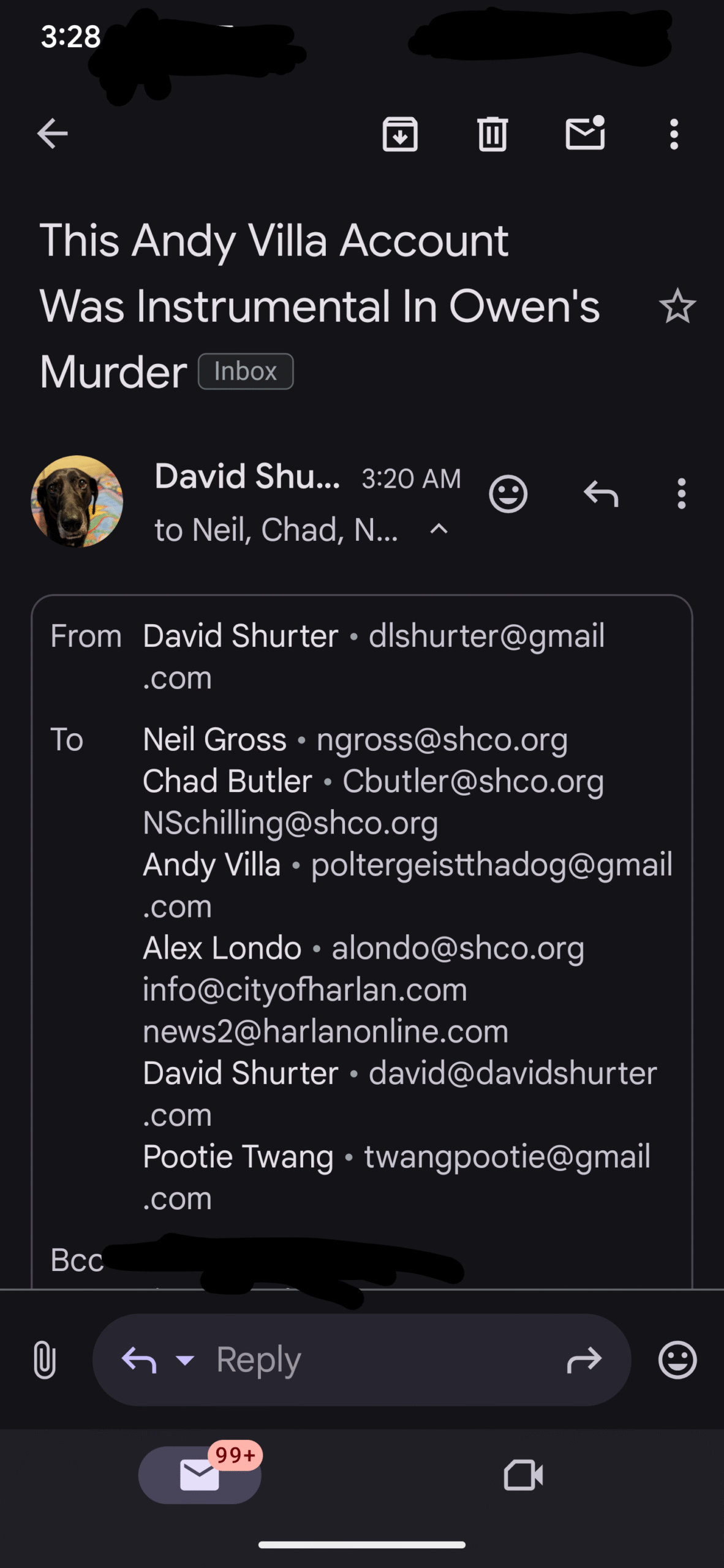
Task: Collapse the recipient details chevron
Action: (439, 529)
